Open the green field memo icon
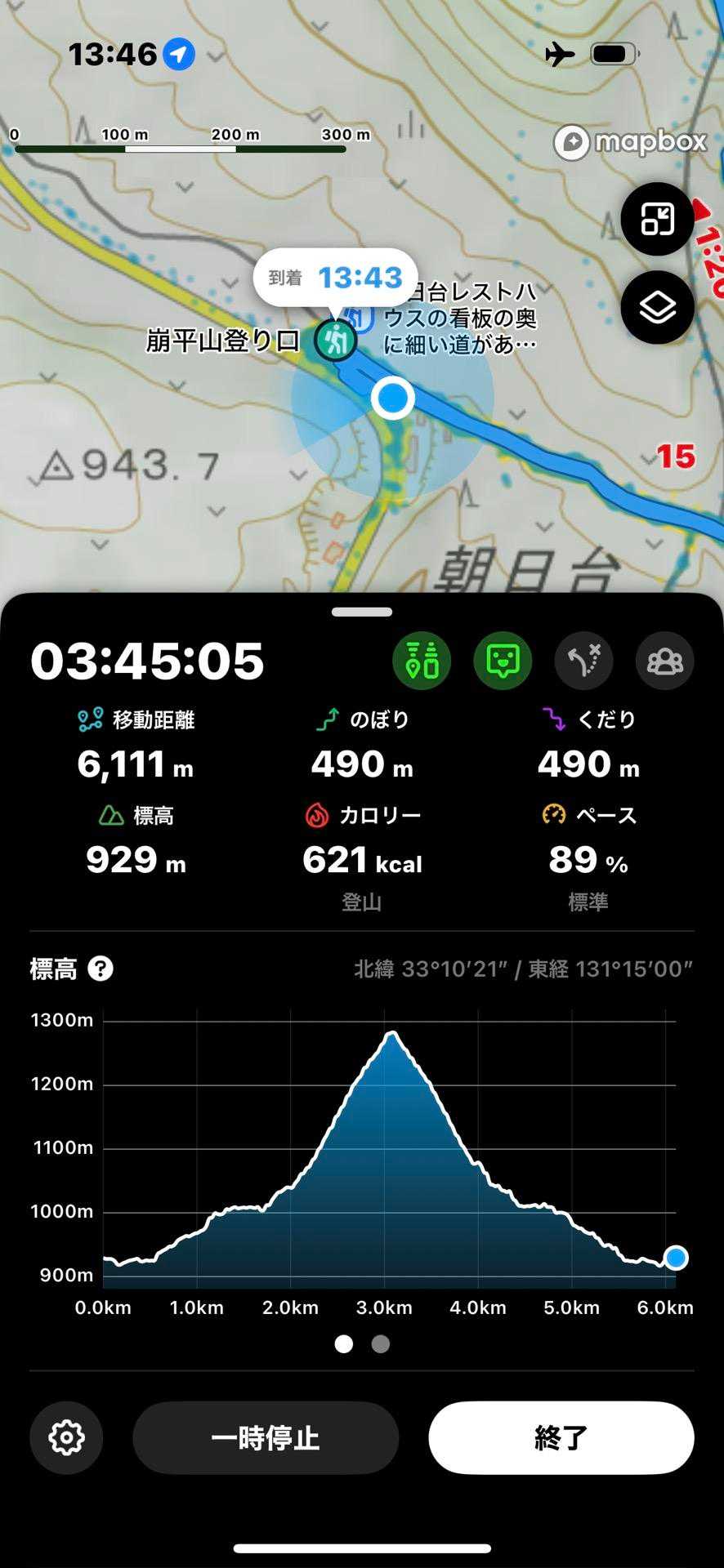724x1568 pixels. coord(503,660)
